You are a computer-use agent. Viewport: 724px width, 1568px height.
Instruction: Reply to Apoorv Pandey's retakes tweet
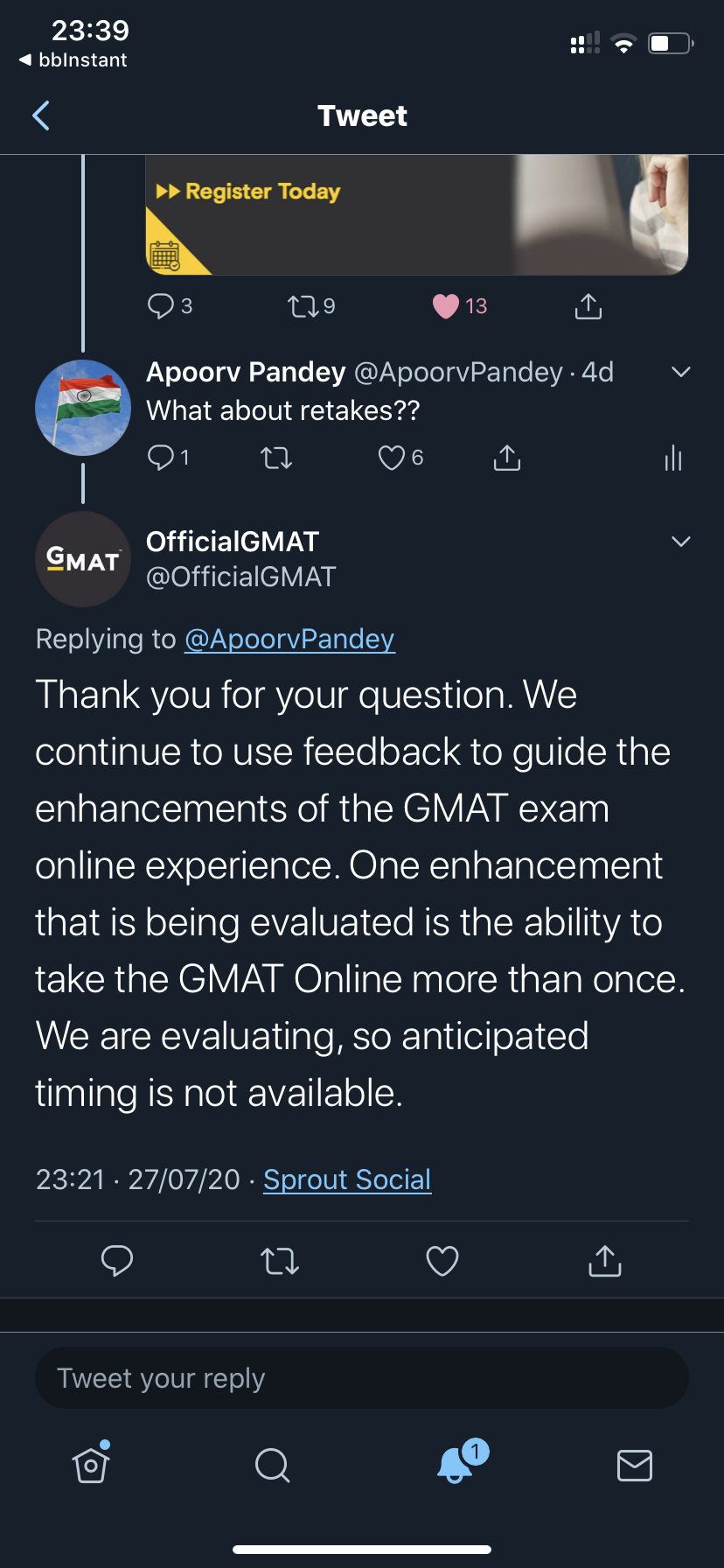coord(162,458)
